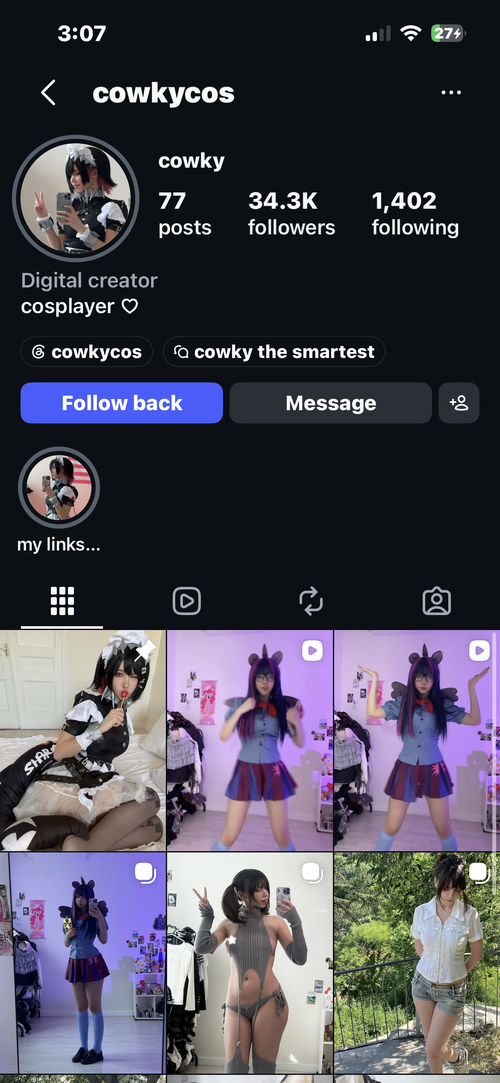The image size is (500, 1083).
Task: Open the pinned maid cosplay post
Action: pyautogui.click(x=83, y=740)
